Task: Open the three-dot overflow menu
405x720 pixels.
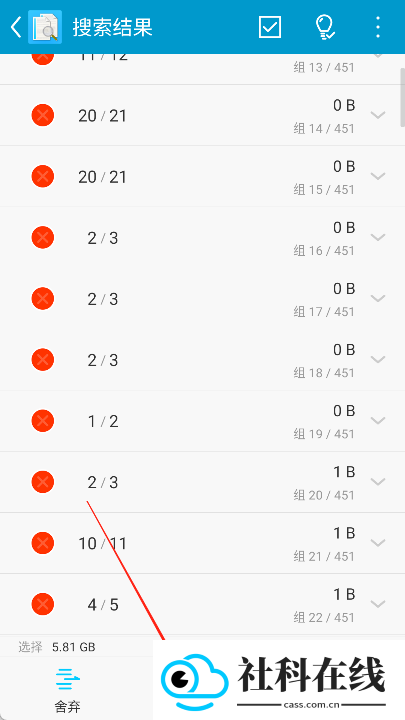Action: pos(377,27)
